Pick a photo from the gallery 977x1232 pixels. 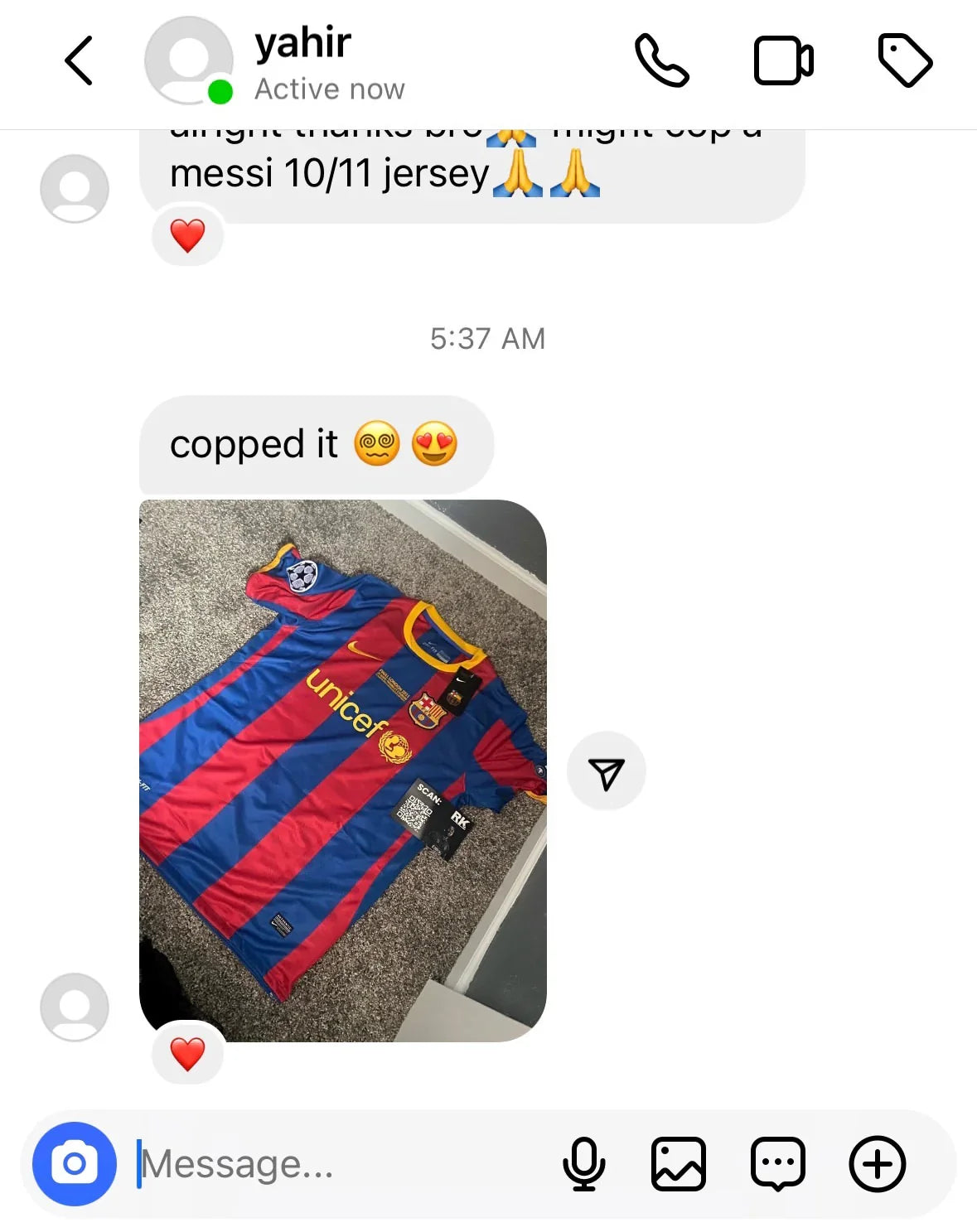tap(679, 1163)
